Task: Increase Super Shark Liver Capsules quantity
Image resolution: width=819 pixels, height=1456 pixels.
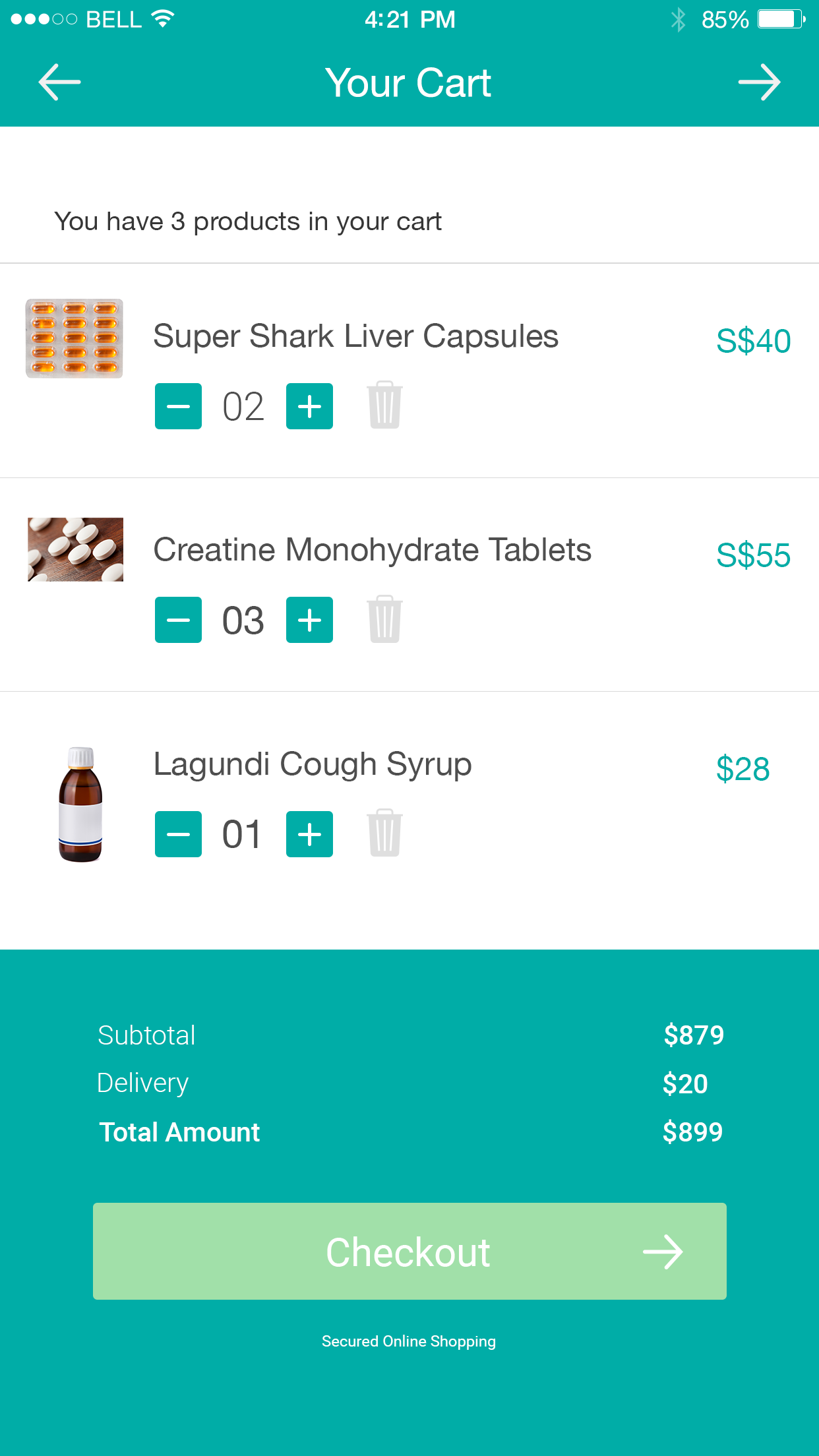Action: click(x=309, y=406)
